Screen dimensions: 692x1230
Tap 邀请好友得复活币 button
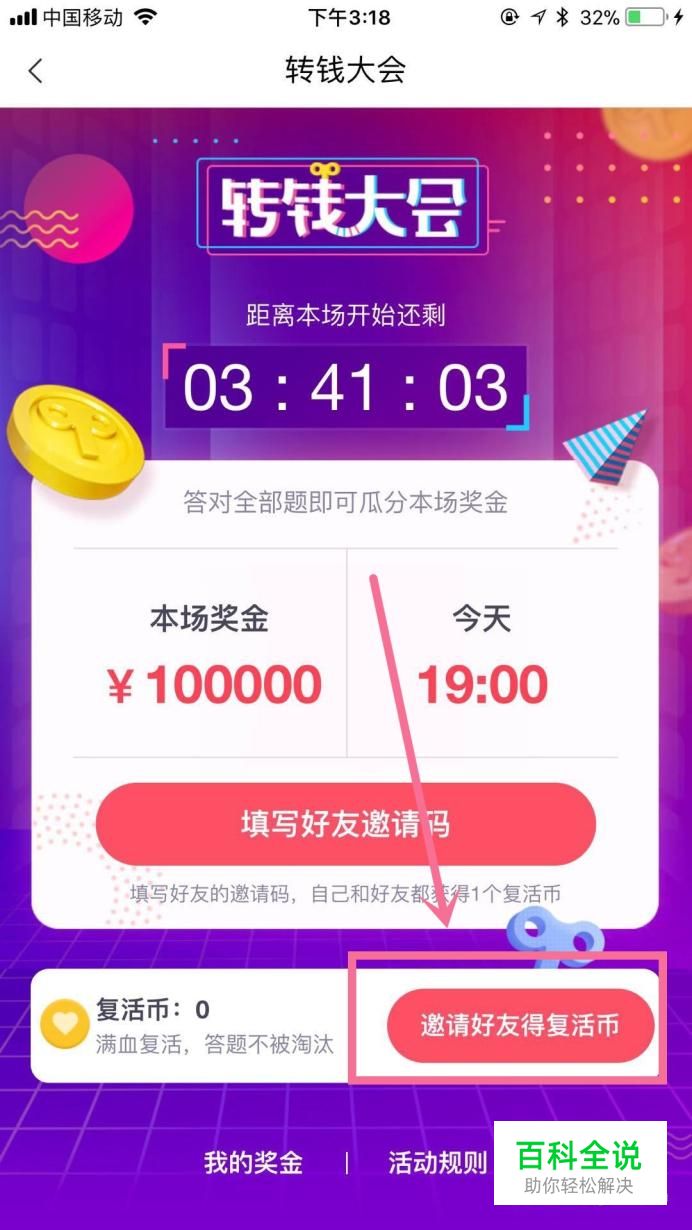tap(520, 1025)
